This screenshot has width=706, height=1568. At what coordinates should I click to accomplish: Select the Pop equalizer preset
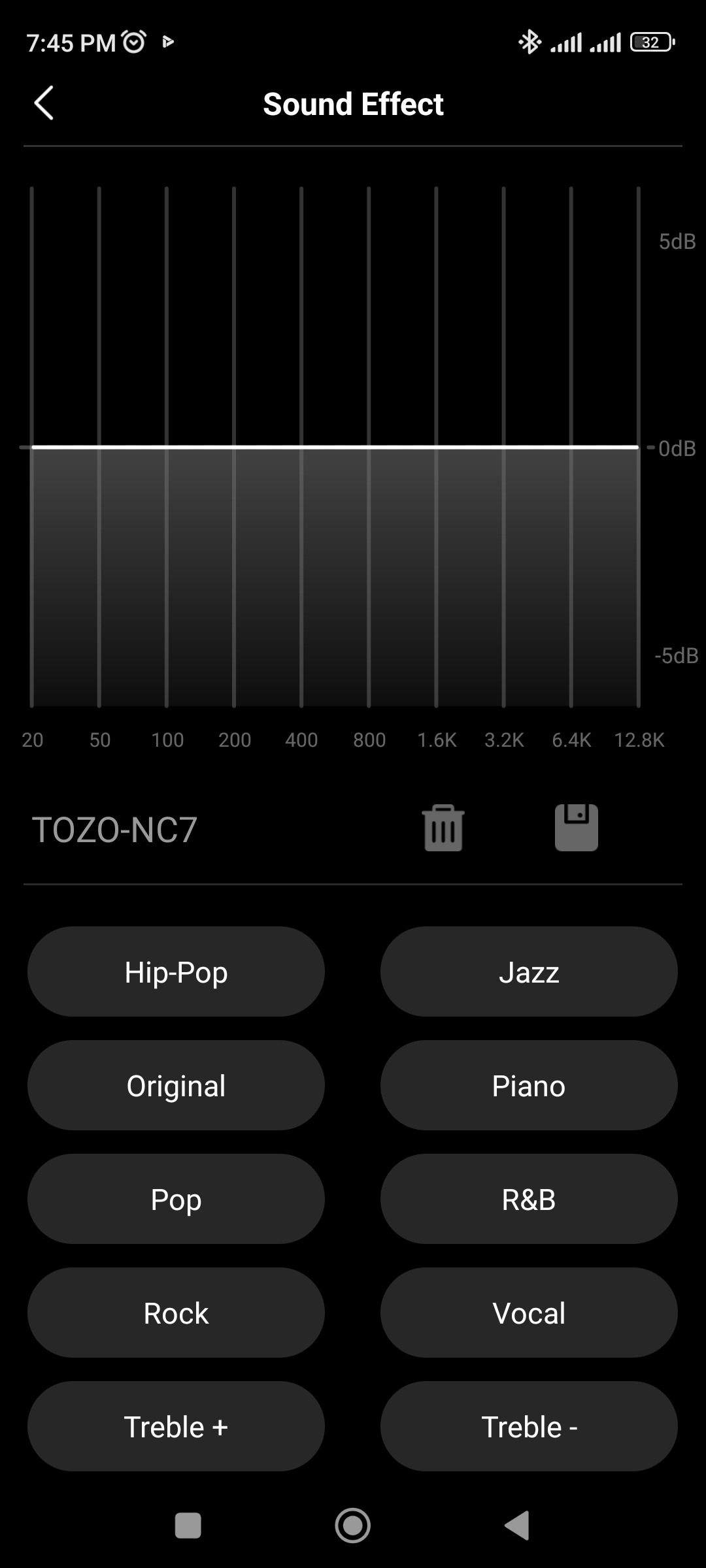(176, 1199)
